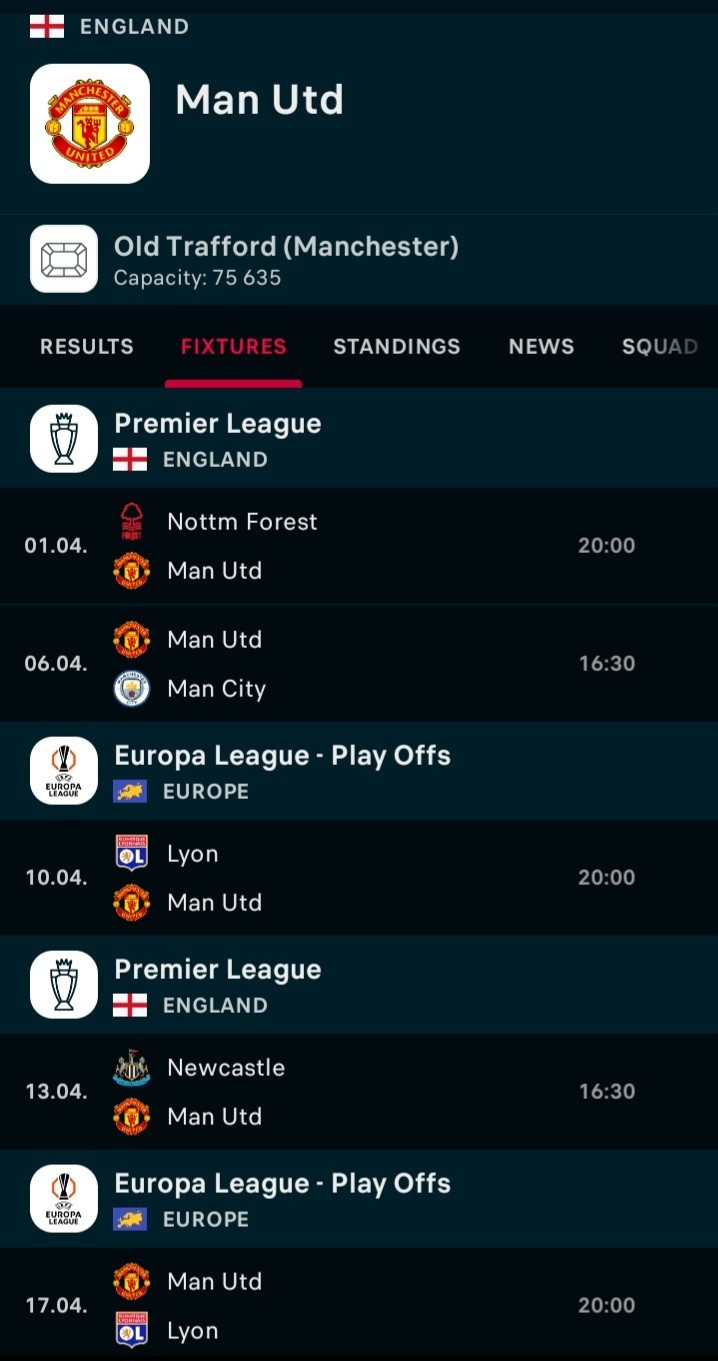Go to the News tab
Image resolution: width=718 pixels, height=1361 pixels.
(x=541, y=347)
